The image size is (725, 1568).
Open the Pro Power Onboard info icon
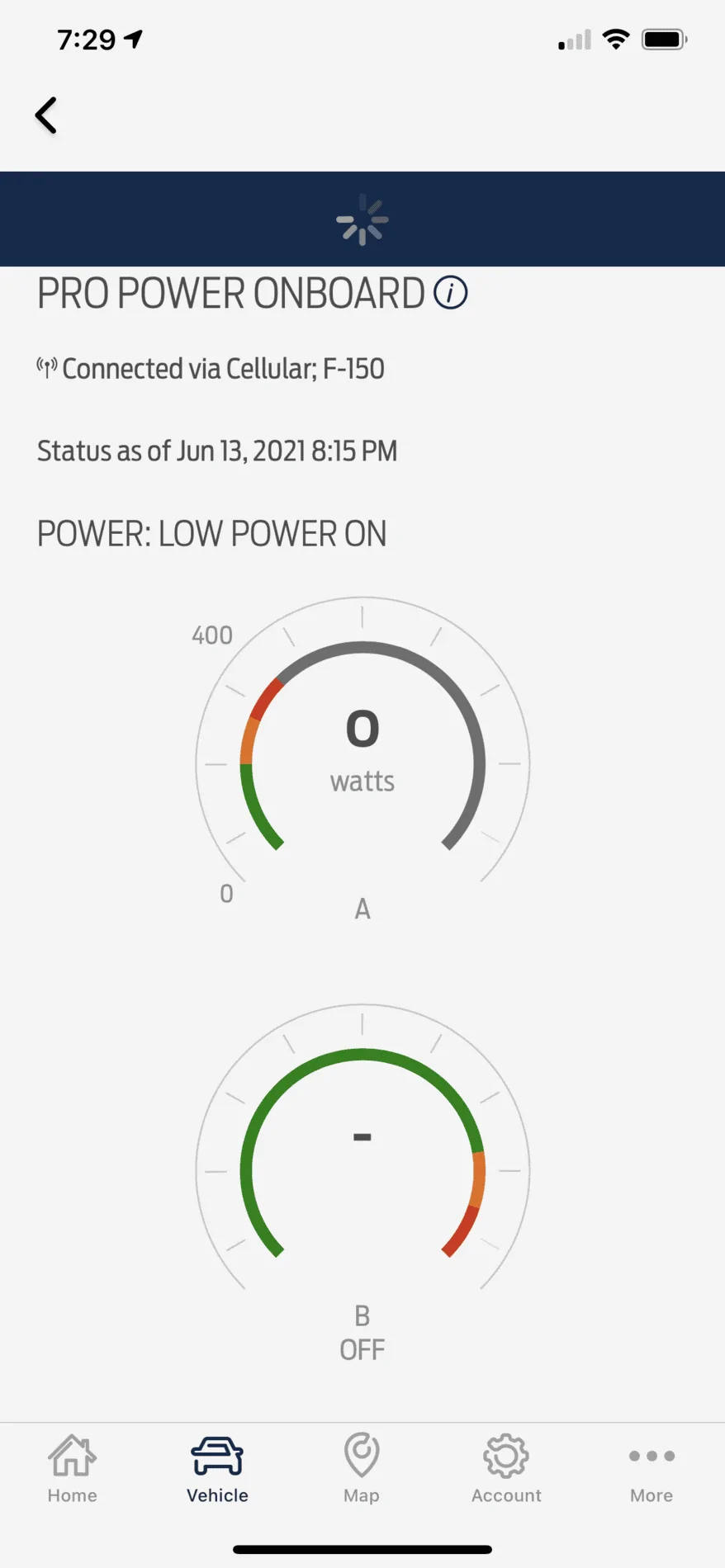coord(451,293)
